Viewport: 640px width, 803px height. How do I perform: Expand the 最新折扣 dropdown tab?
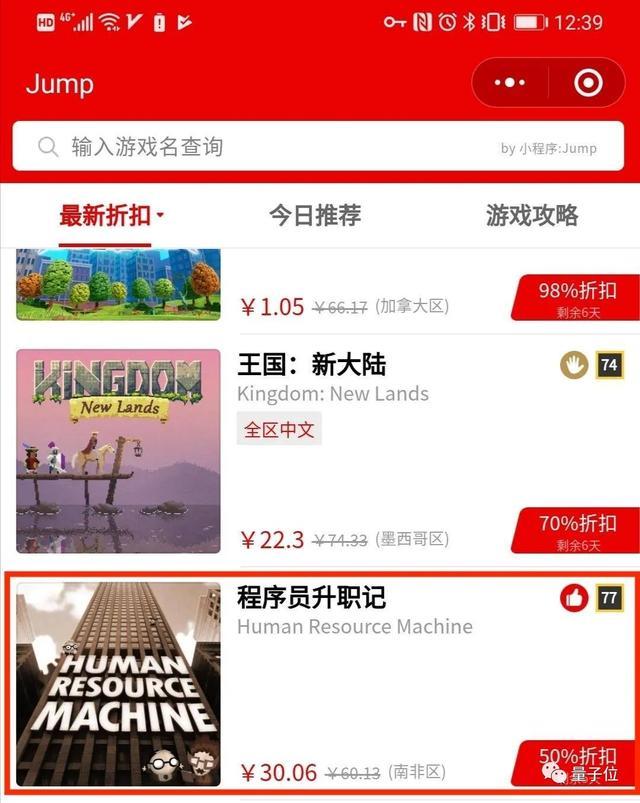[110, 215]
